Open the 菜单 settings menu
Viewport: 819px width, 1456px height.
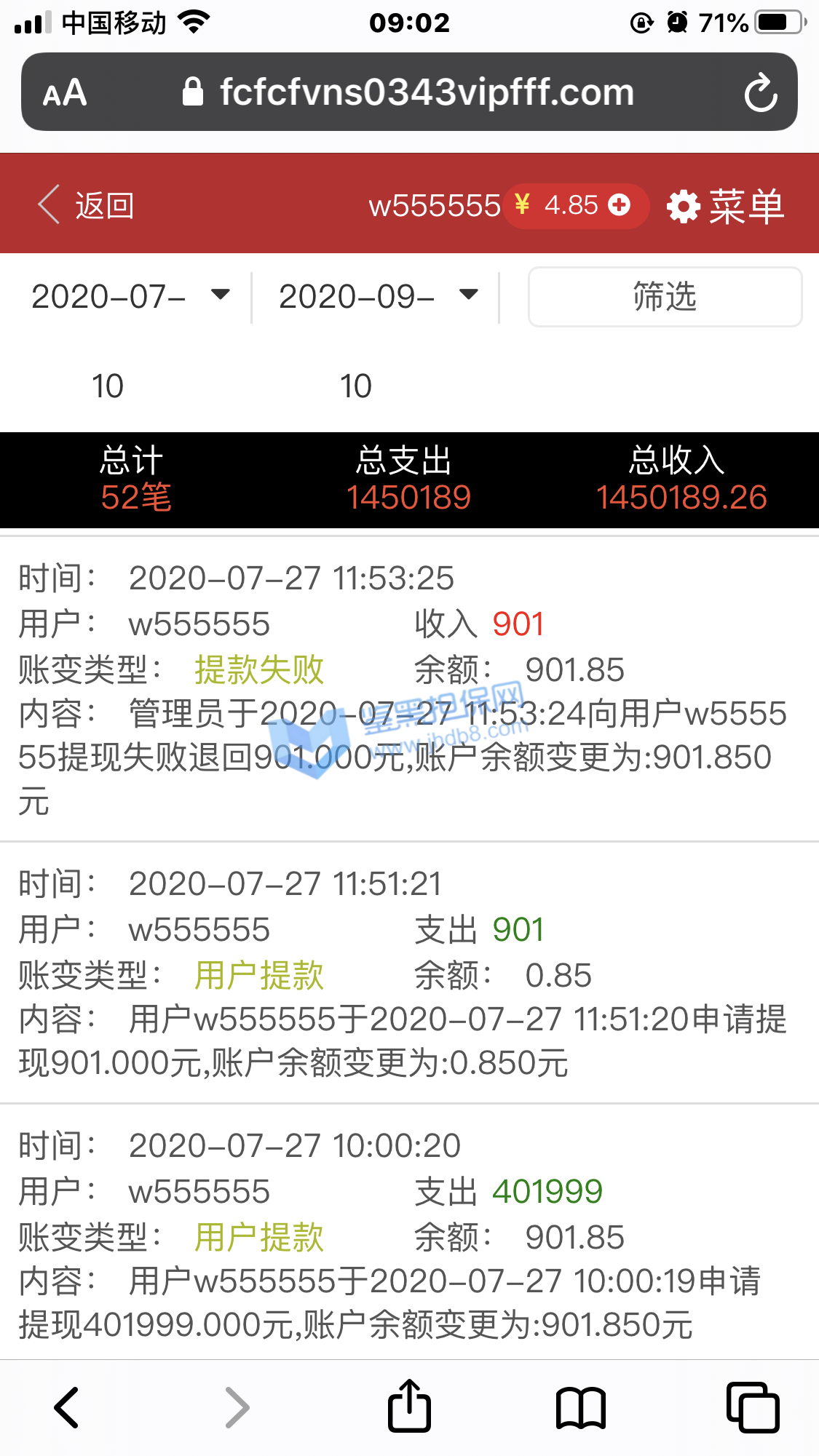coord(725,206)
